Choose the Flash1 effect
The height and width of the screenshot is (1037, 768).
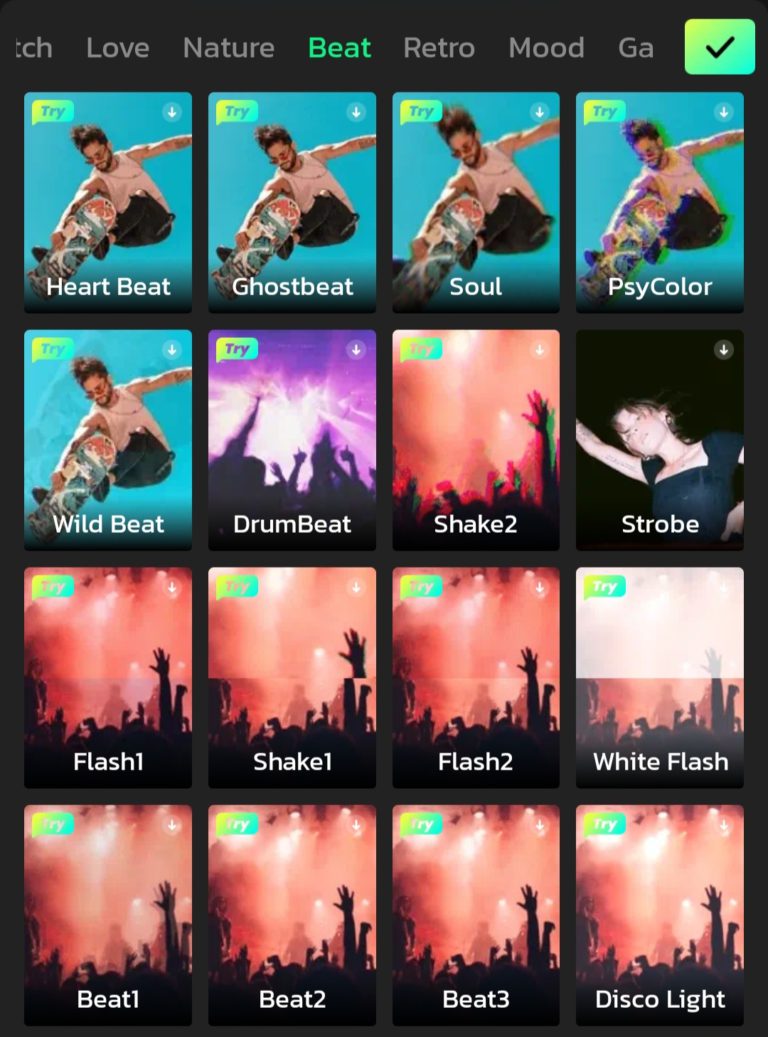(x=108, y=676)
